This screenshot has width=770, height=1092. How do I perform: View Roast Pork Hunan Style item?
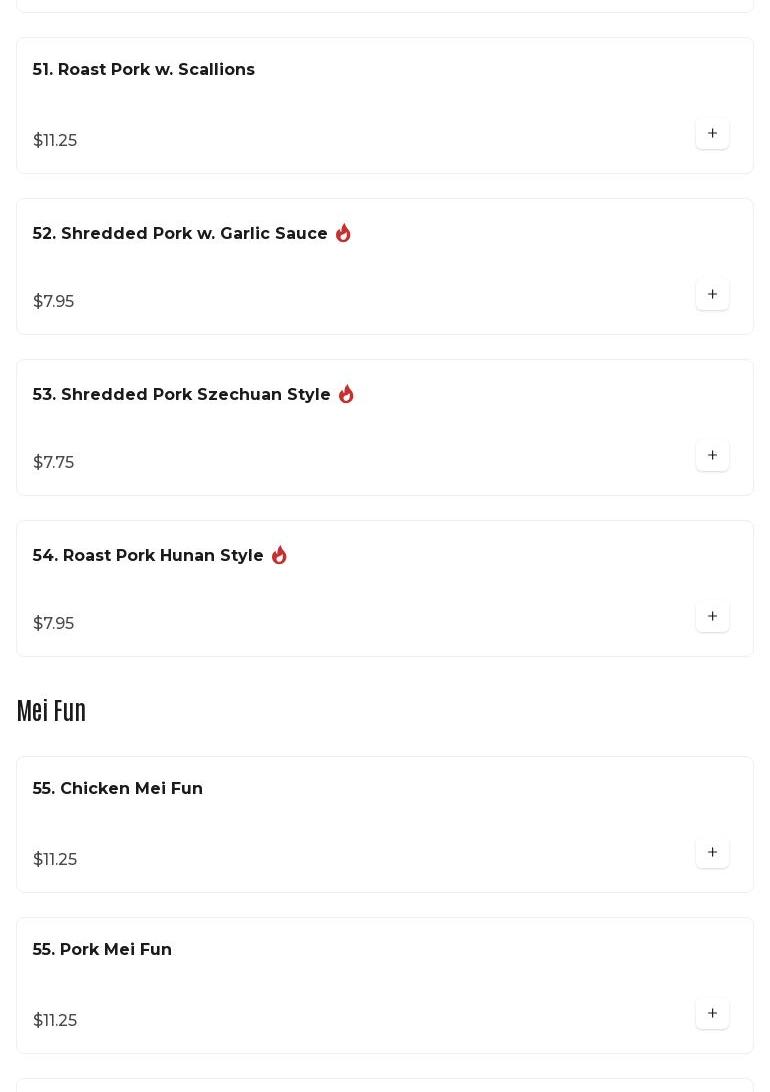(x=148, y=556)
